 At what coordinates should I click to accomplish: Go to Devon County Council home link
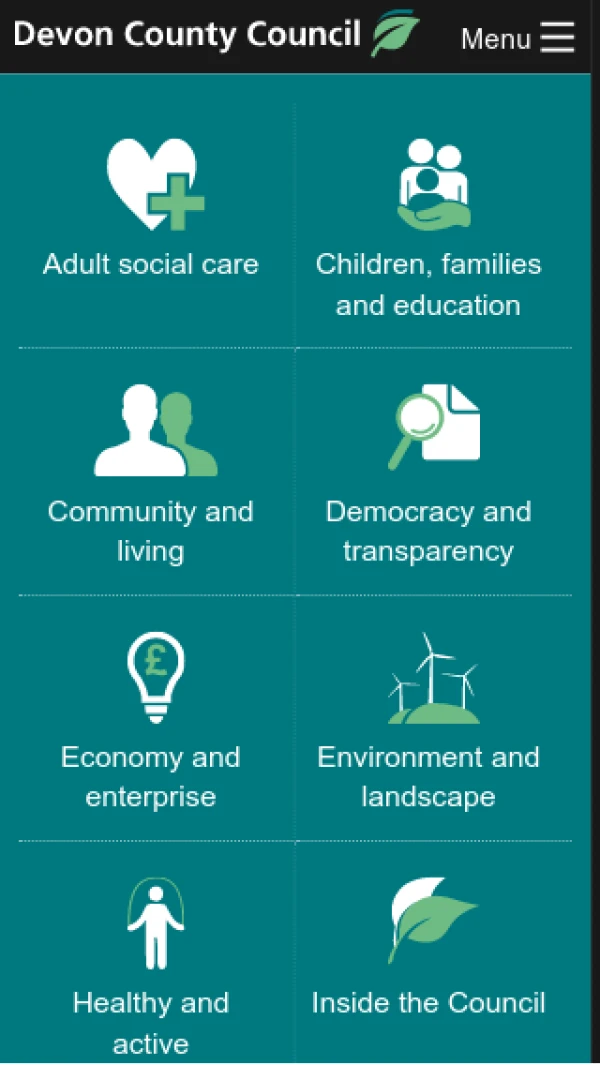216,34
